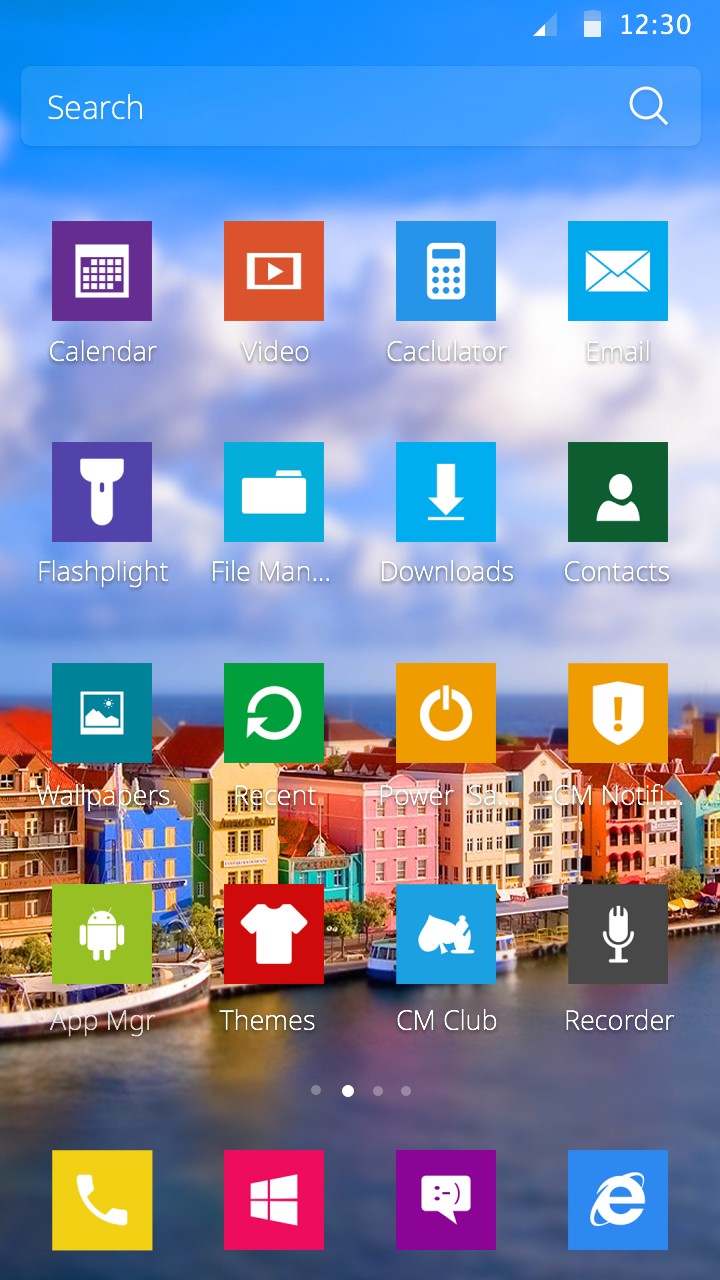Open Contacts
This screenshot has width=720, height=1280.
coord(617,491)
